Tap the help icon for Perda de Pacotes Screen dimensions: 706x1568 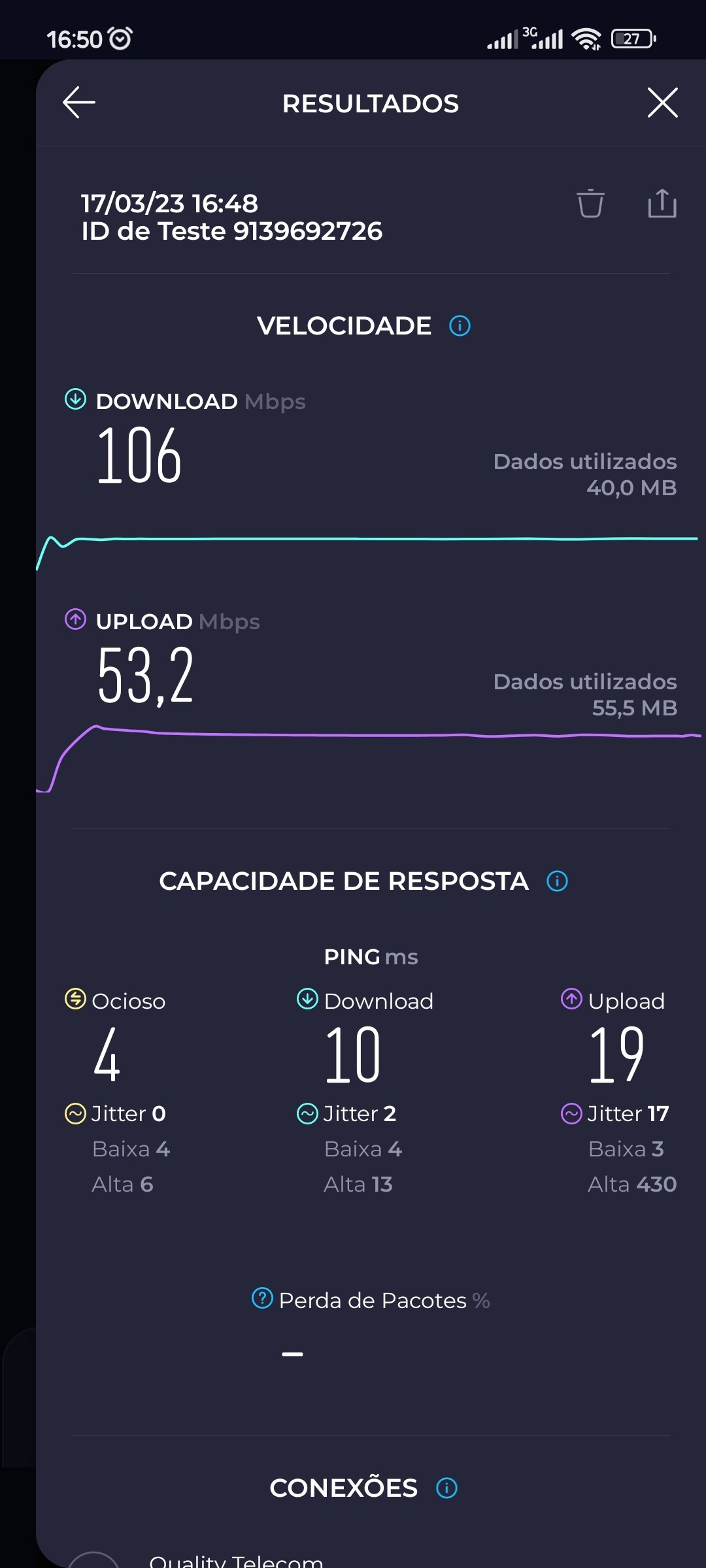[x=262, y=1298]
